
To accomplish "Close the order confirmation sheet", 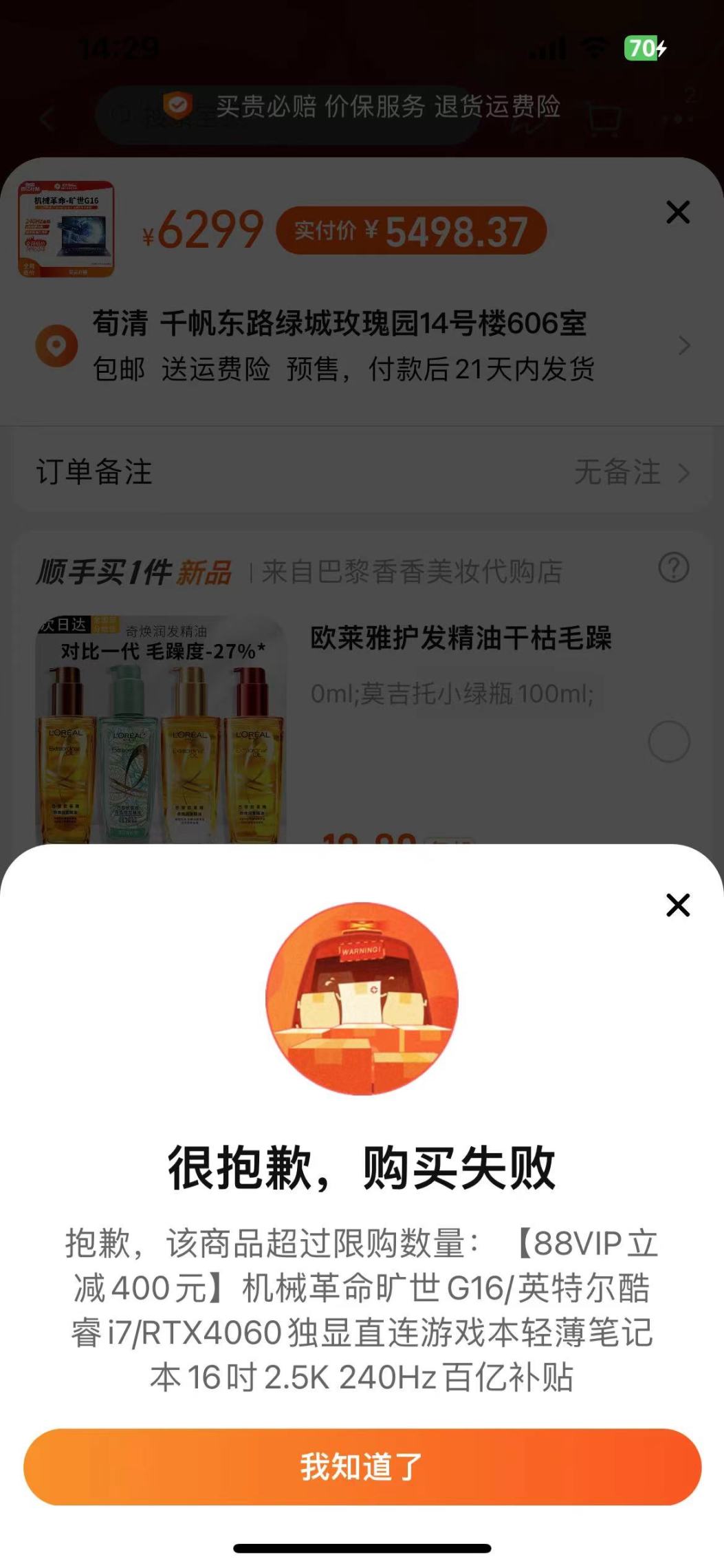I will click(677, 213).
